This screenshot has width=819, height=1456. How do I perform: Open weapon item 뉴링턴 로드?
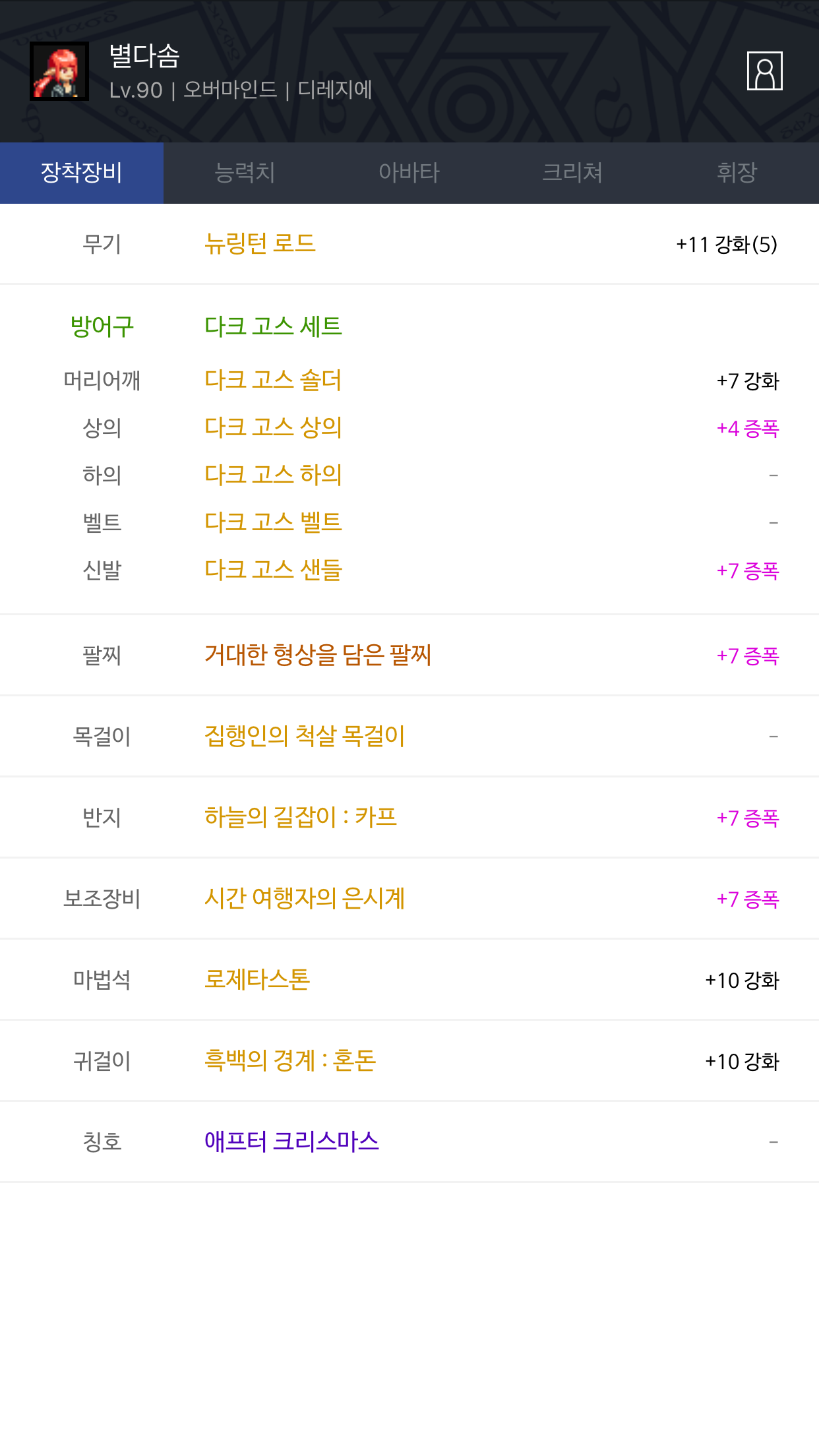click(x=260, y=244)
